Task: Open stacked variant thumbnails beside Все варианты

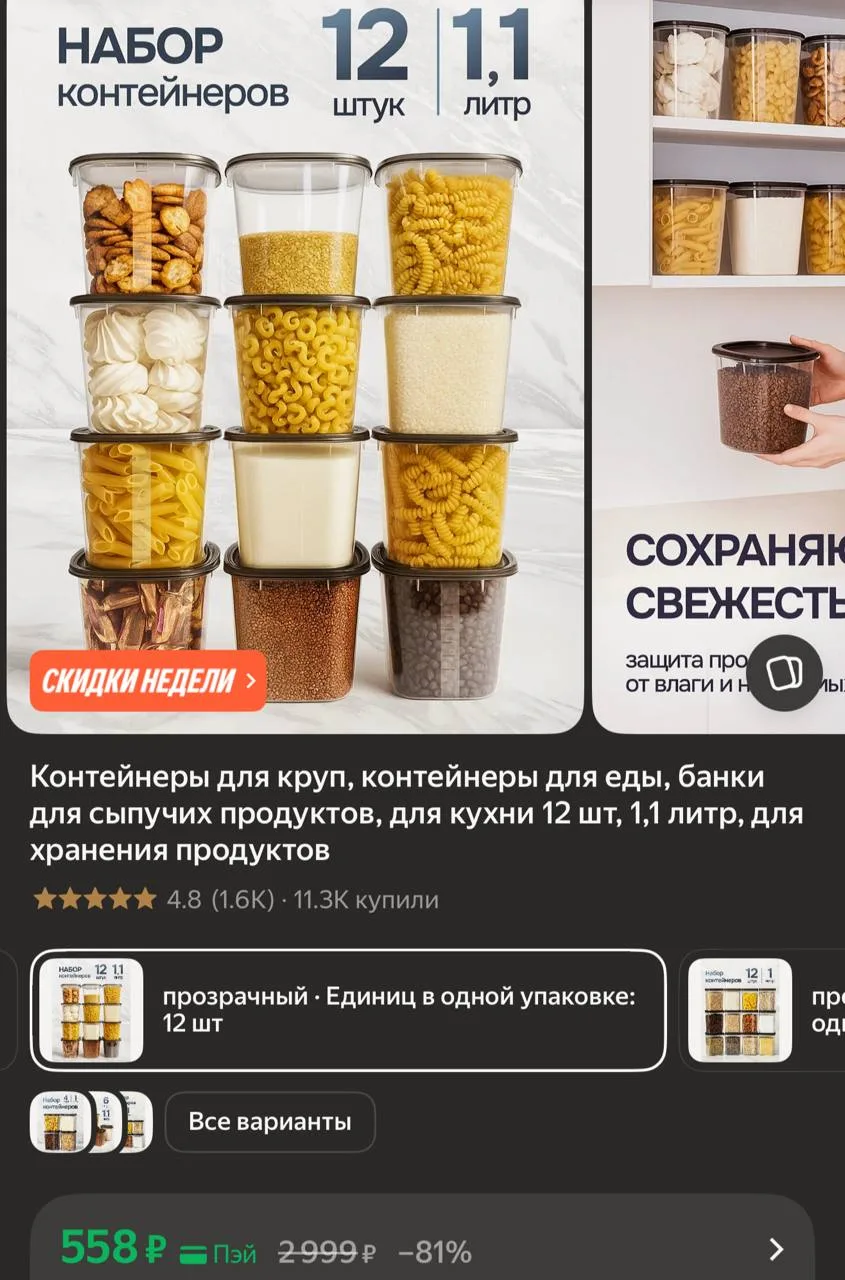Action: pyautogui.click(x=91, y=1122)
